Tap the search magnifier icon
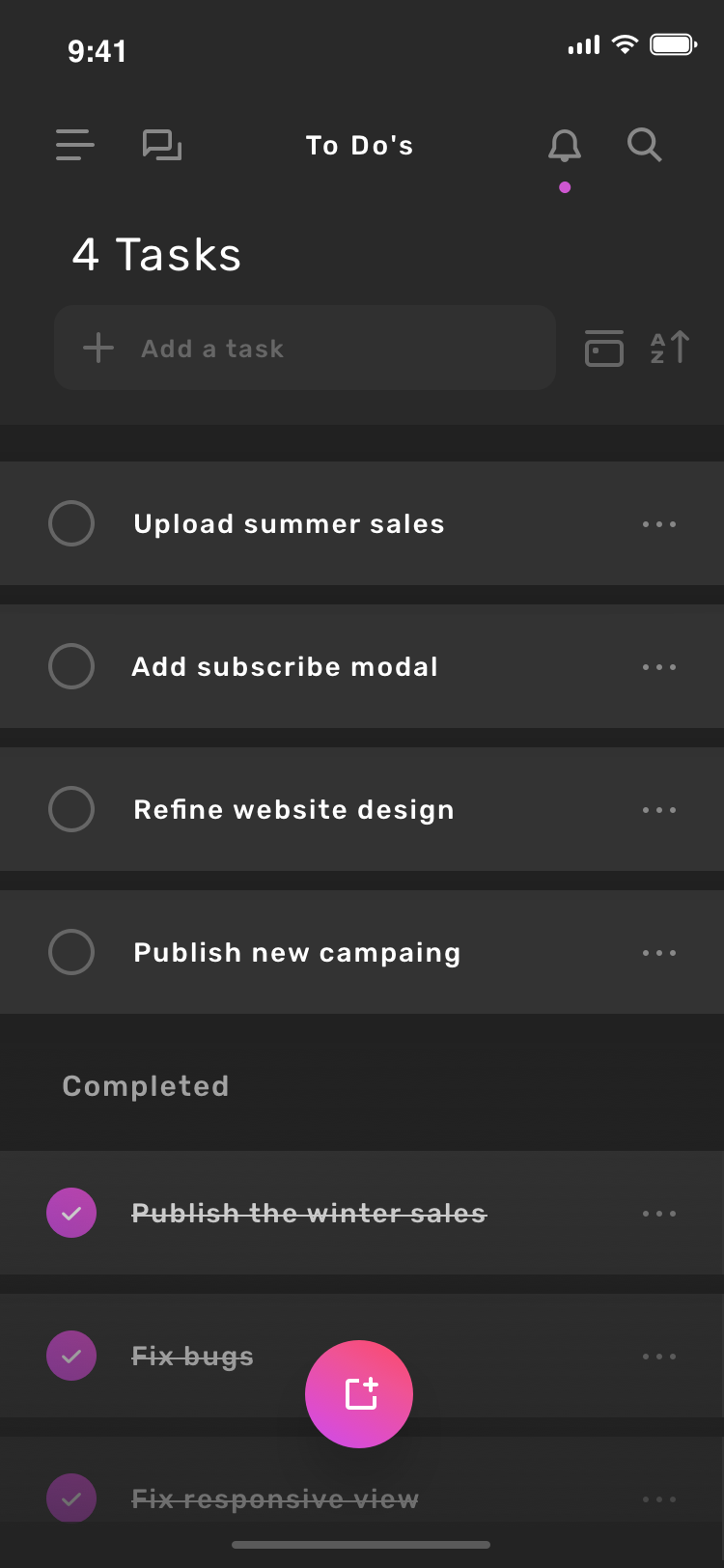The image size is (724, 1568). (x=644, y=145)
